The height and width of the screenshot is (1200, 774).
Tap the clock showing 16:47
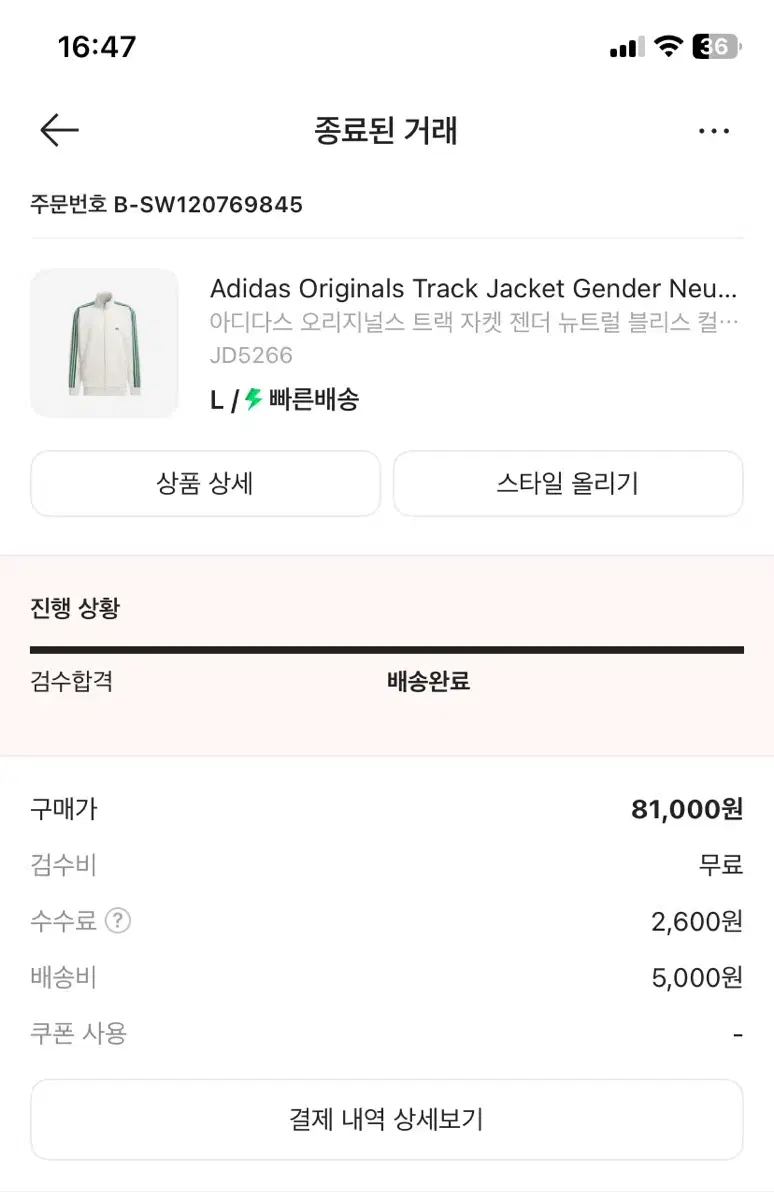95,45
